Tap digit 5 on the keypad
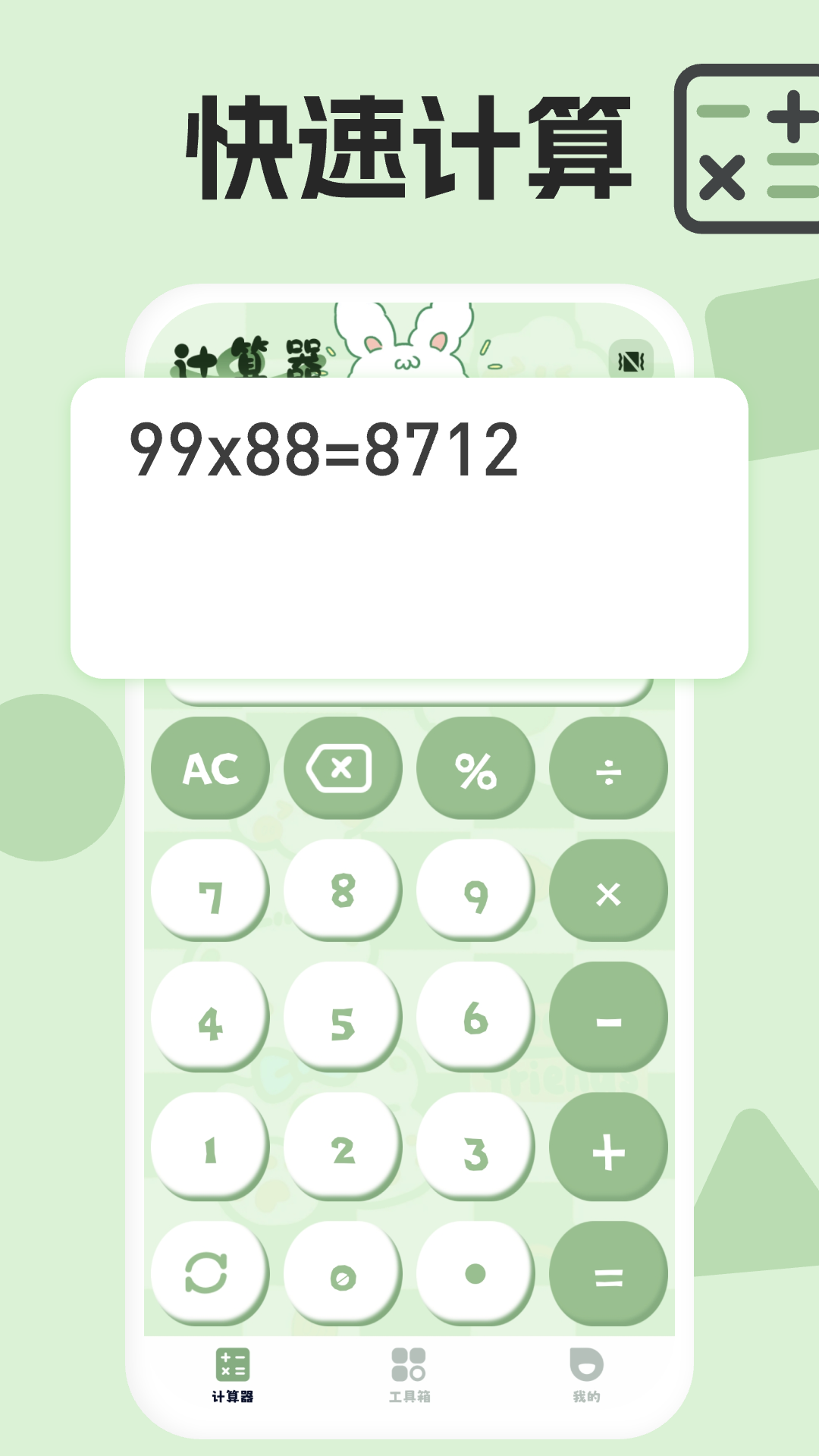 [x=341, y=1020]
